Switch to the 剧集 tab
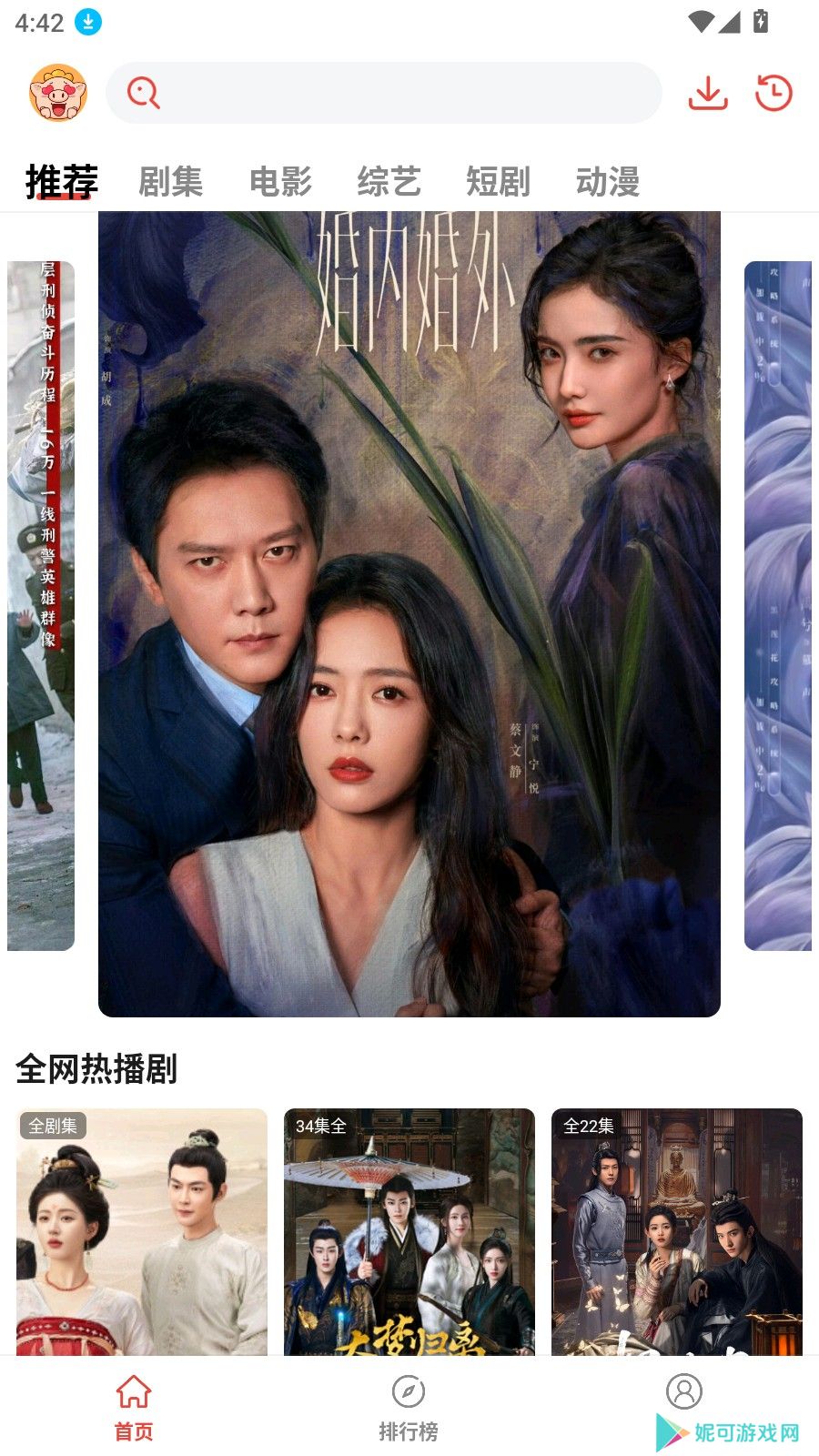This screenshot has width=819, height=1456. point(170,181)
